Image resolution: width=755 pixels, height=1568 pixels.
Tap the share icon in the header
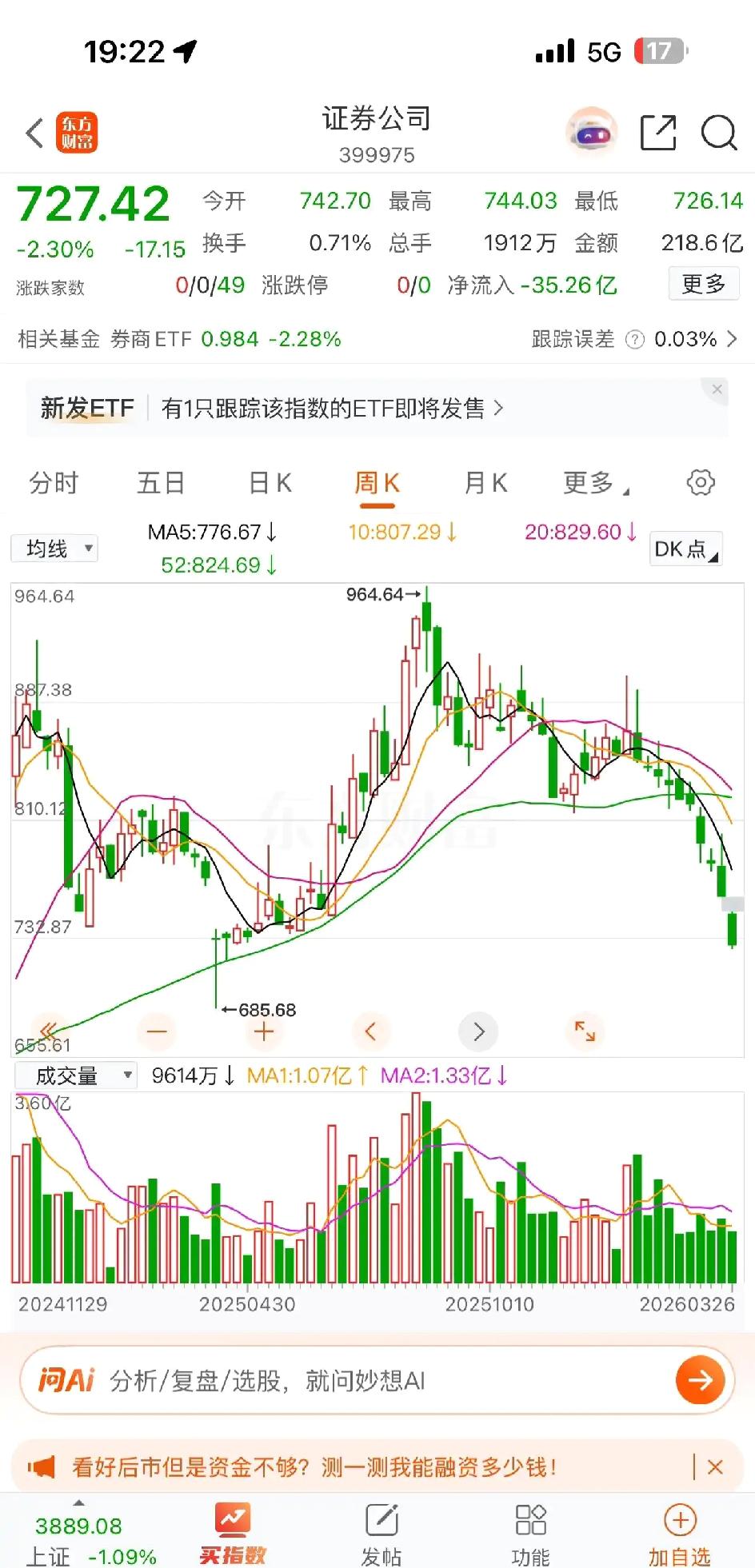[657, 133]
